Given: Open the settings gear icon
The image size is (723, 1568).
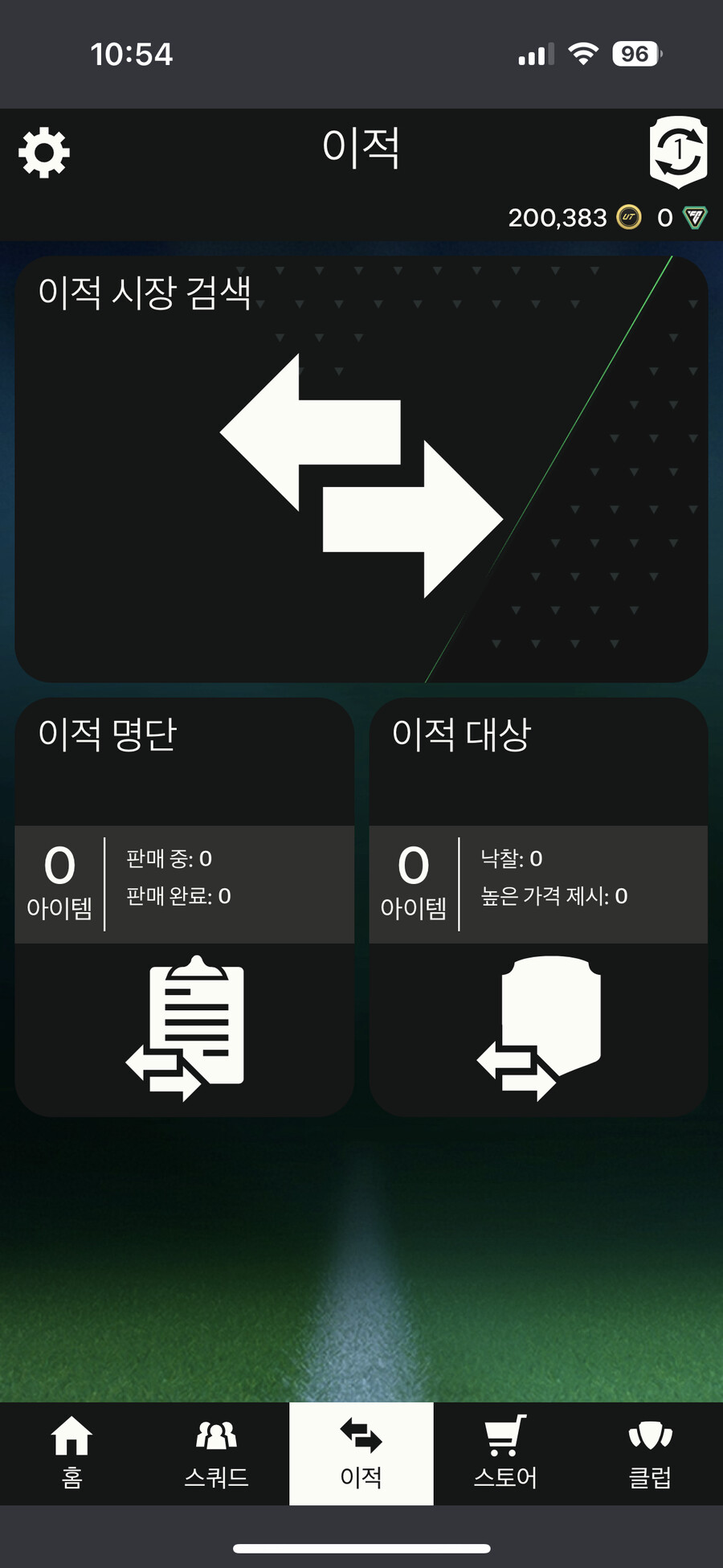Looking at the screenshot, I should [x=44, y=152].
